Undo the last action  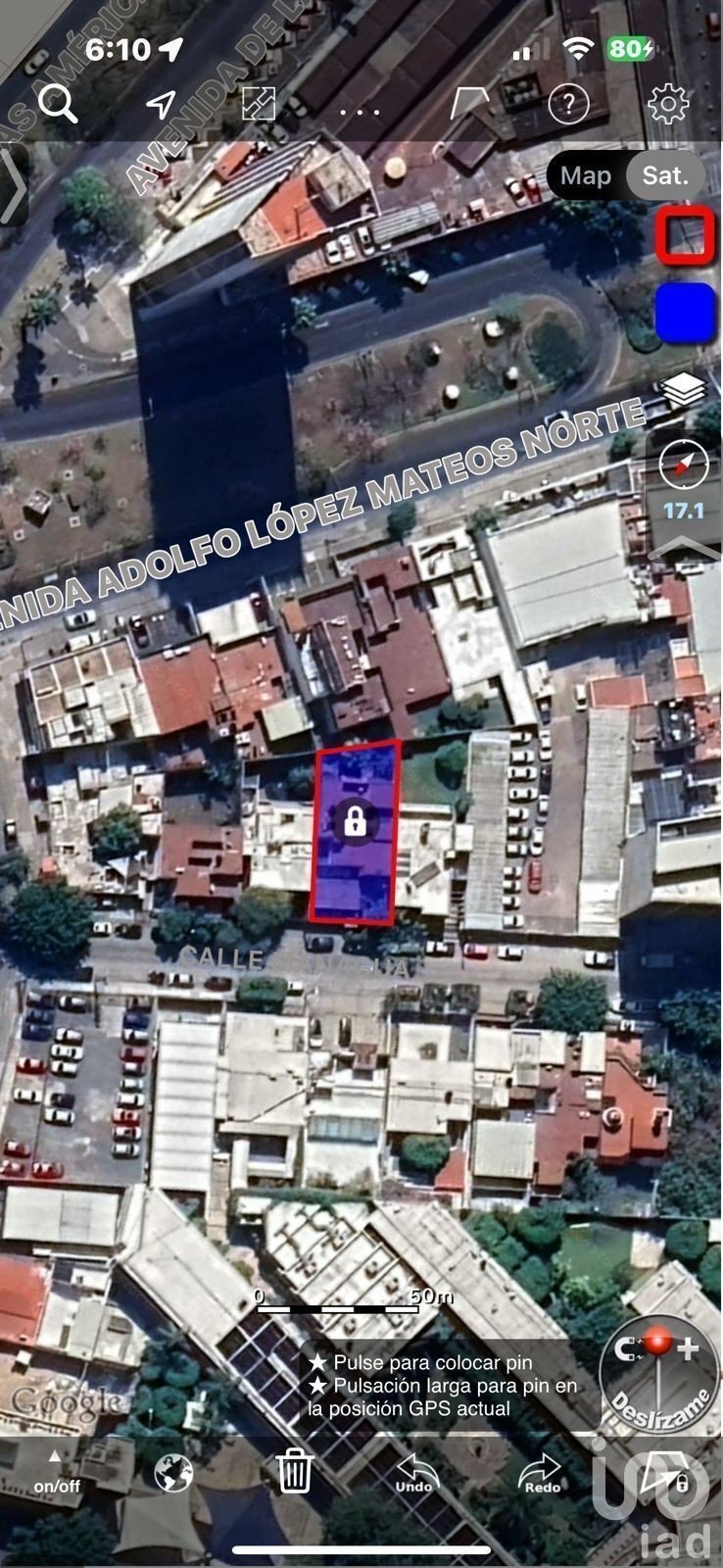click(415, 1472)
